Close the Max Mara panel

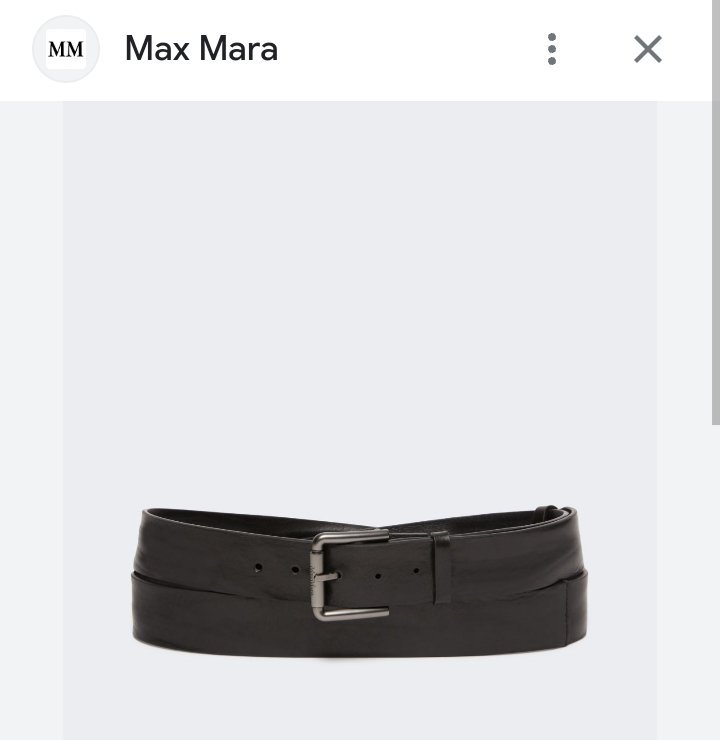tap(648, 49)
